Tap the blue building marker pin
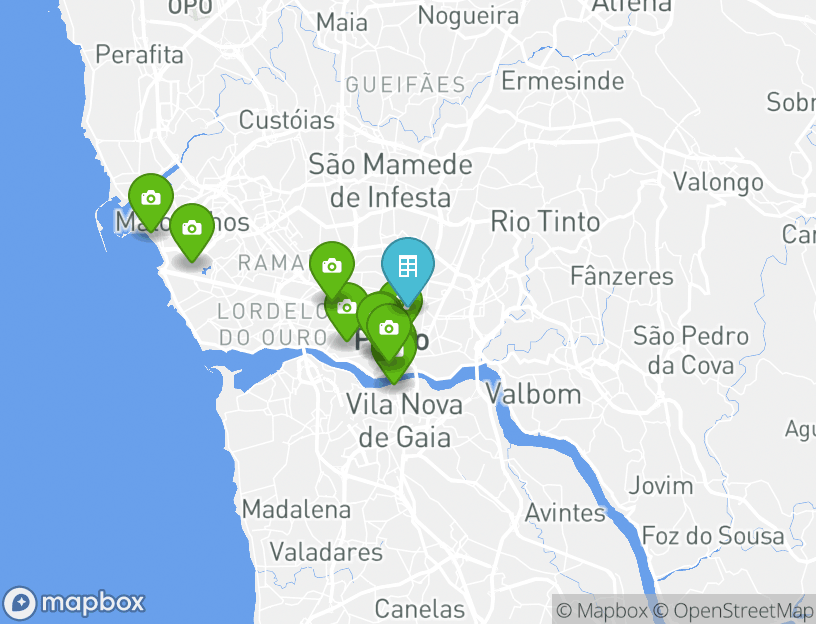Image resolution: width=816 pixels, height=624 pixels. [x=407, y=267]
